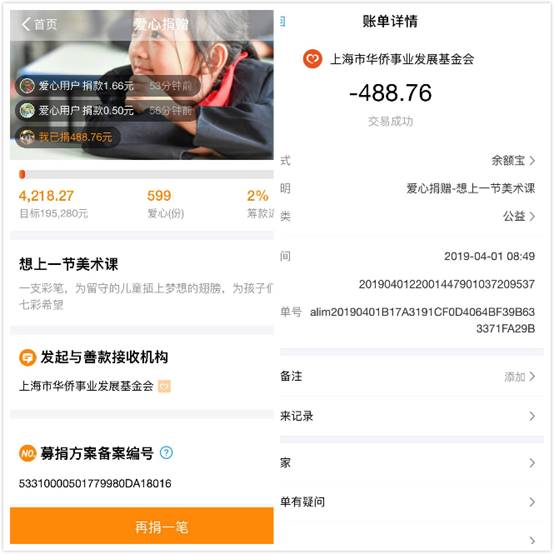
Task: Open the 来记录 transaction history row
Action: pos(412,416)
